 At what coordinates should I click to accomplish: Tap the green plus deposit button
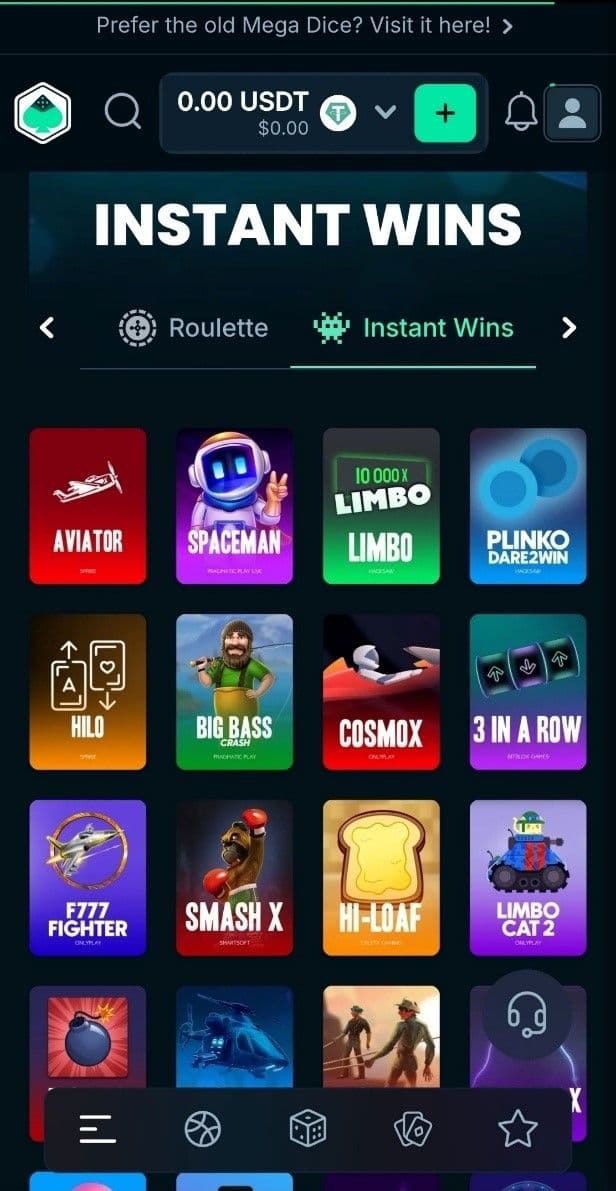[445, 112]
